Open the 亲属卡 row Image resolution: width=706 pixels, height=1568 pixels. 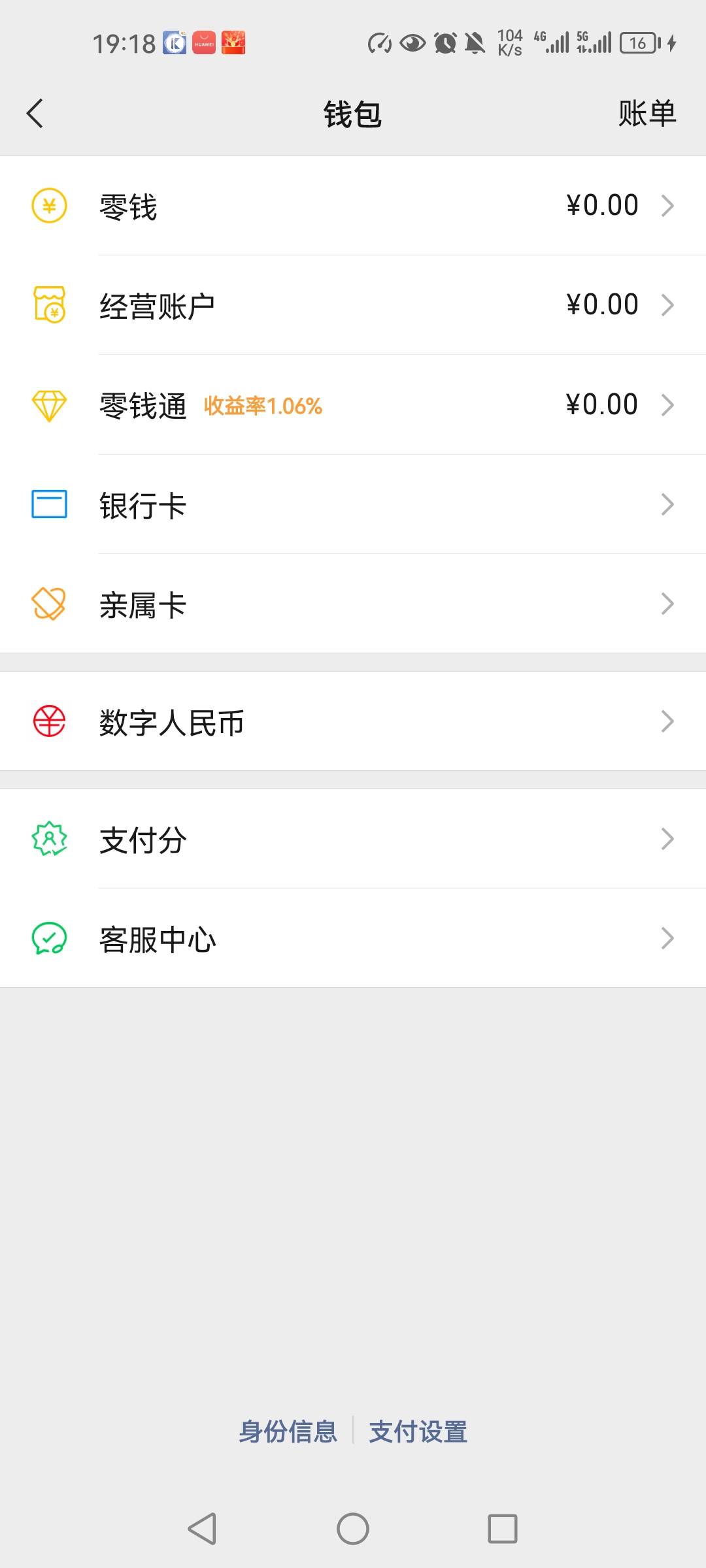click(353, 604)
